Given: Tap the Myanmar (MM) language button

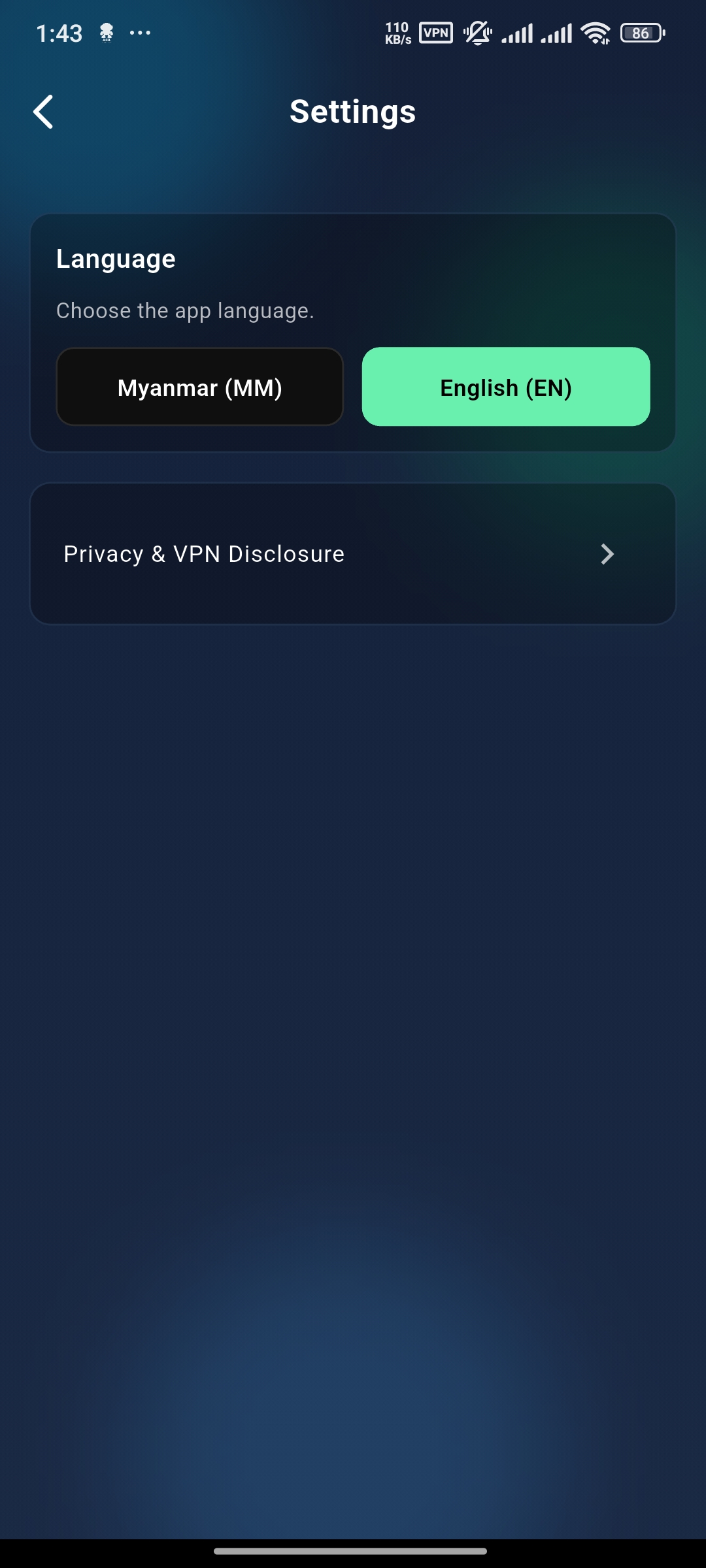Looking at the screenshot, I should tap(199, 387).
